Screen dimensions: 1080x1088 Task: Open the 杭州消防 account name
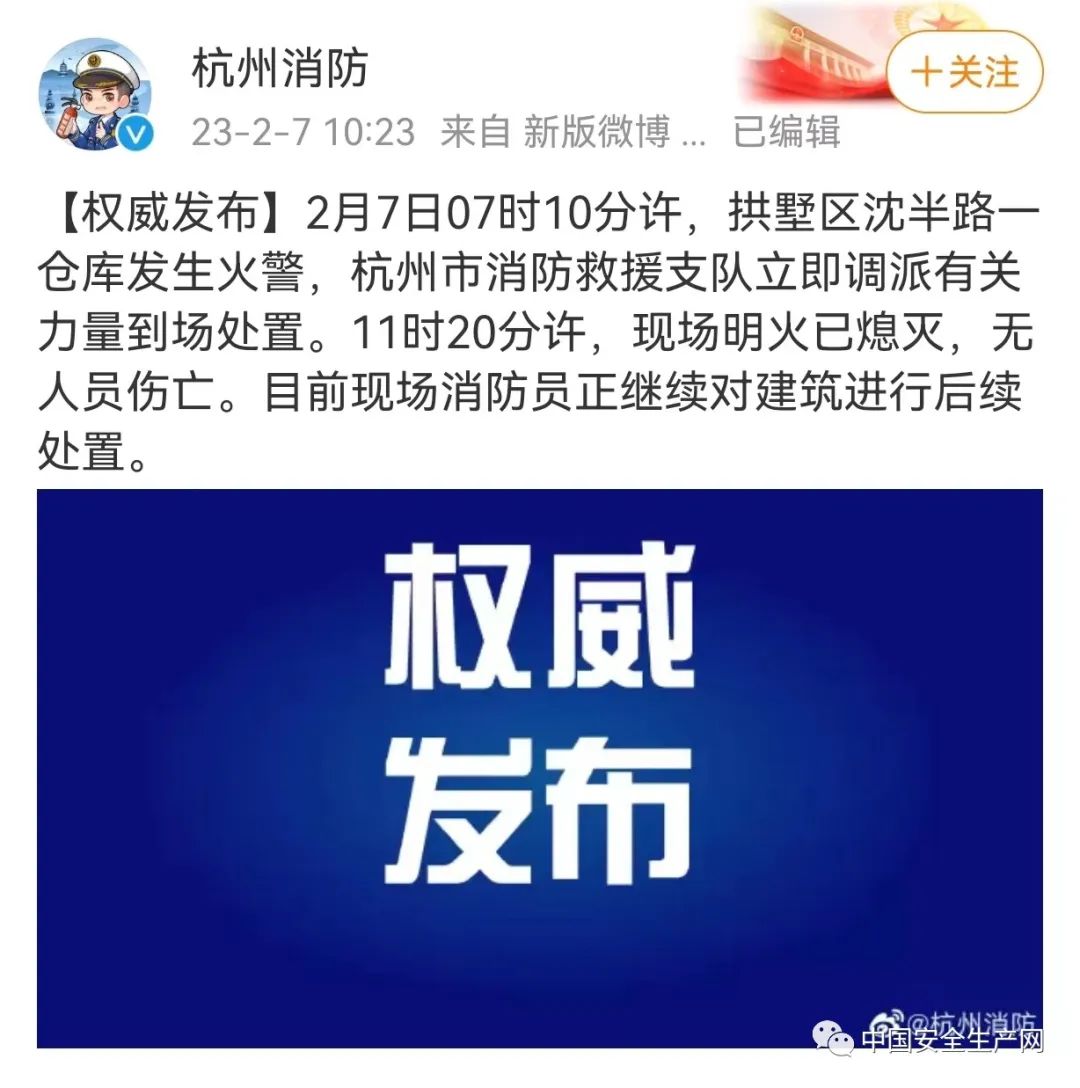pyautogui.click(x=280, y=68)
